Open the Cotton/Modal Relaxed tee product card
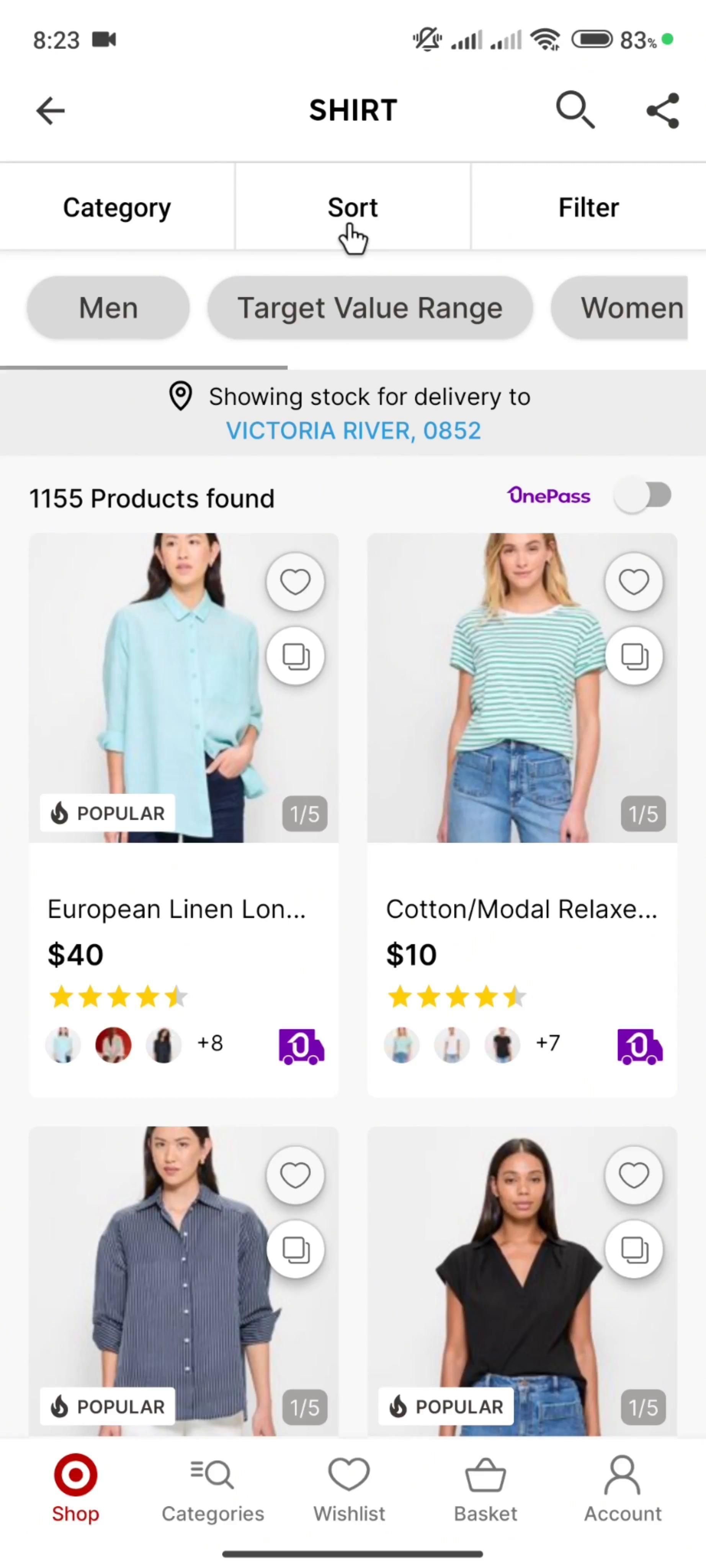This screenshot has height=1568, width=706. pos(521,908)
